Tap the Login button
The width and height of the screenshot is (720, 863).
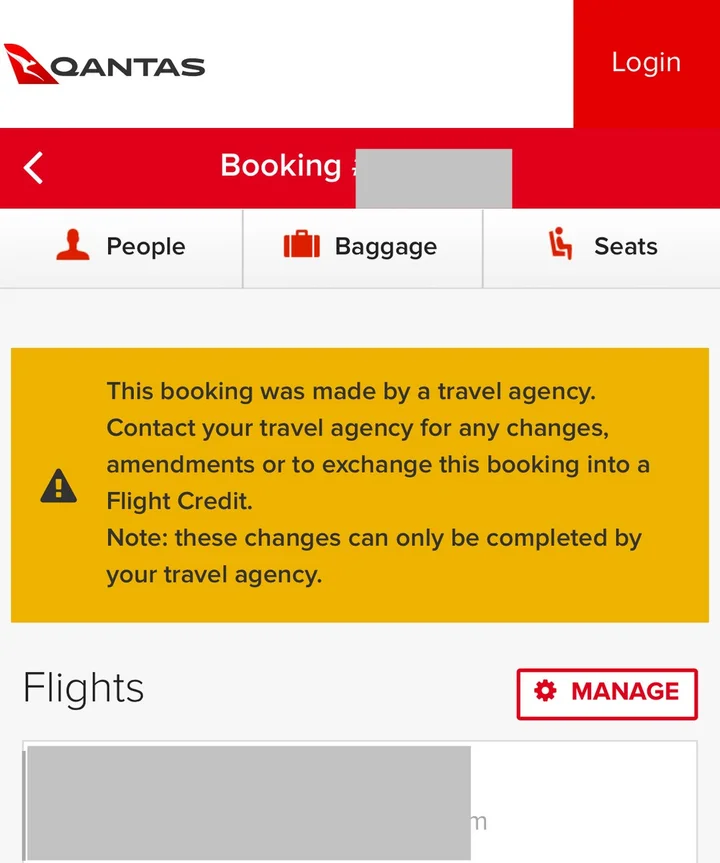tap(646, 63)
